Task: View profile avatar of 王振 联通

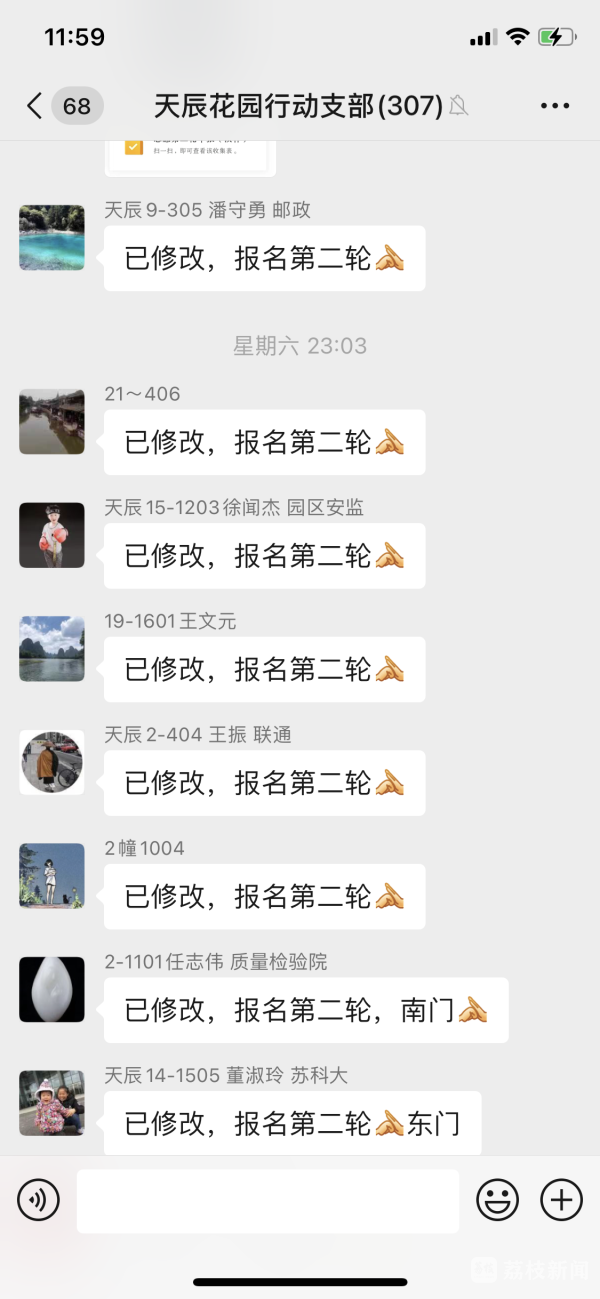Action: [x=52, y=762]
